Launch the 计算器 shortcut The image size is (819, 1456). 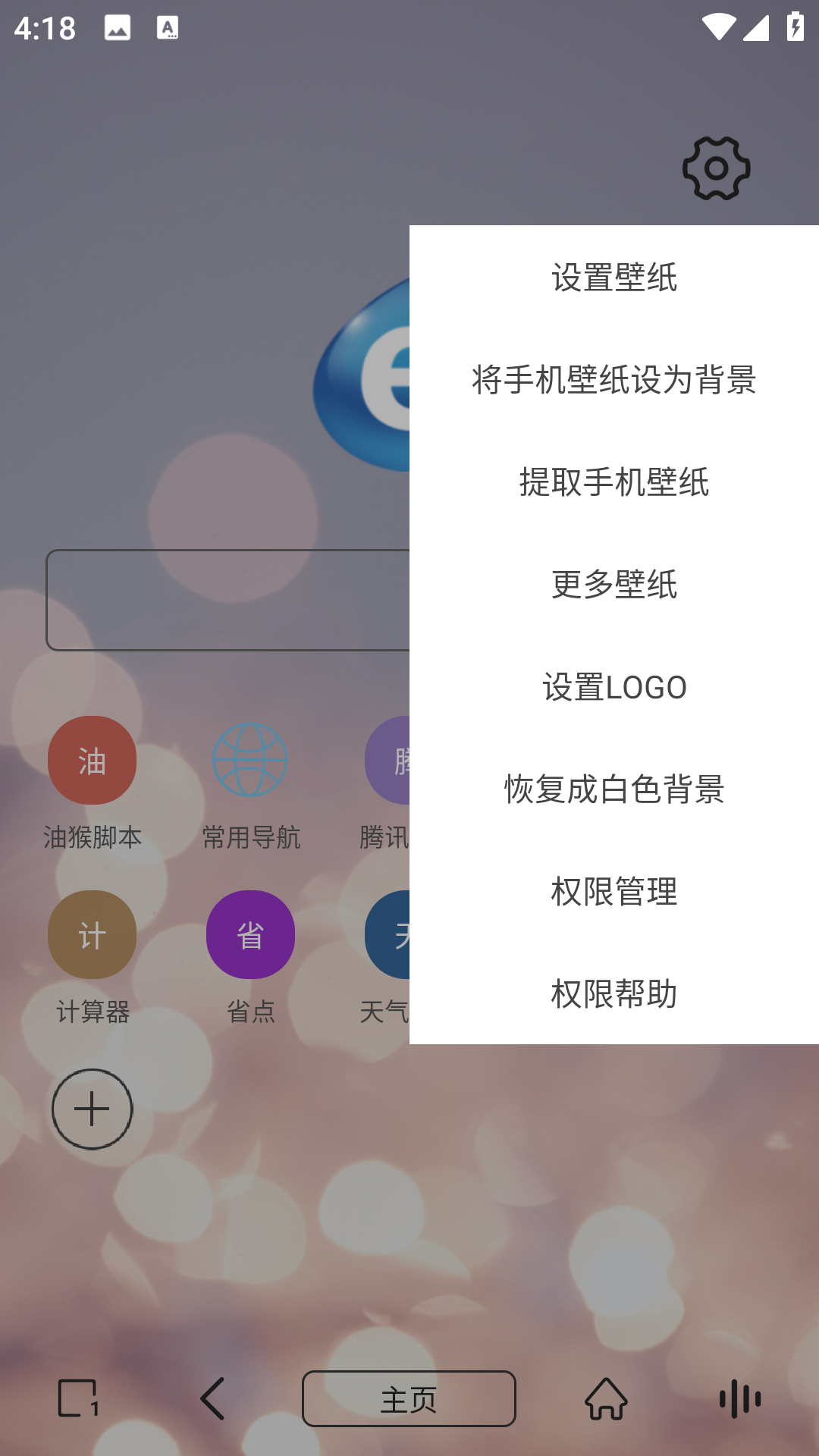pos(93,935)
